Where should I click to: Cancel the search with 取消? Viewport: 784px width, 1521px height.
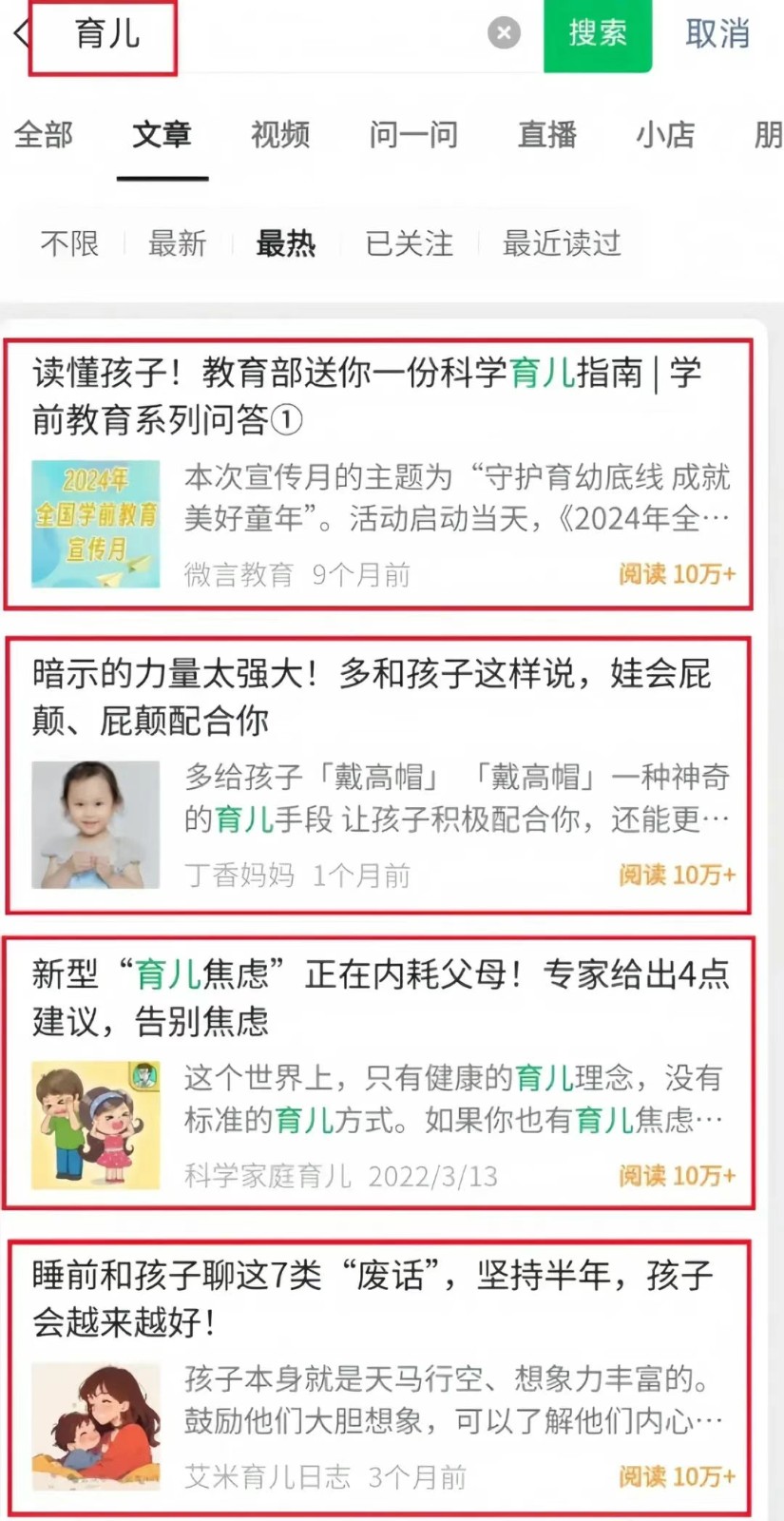(x=717, y=34)
